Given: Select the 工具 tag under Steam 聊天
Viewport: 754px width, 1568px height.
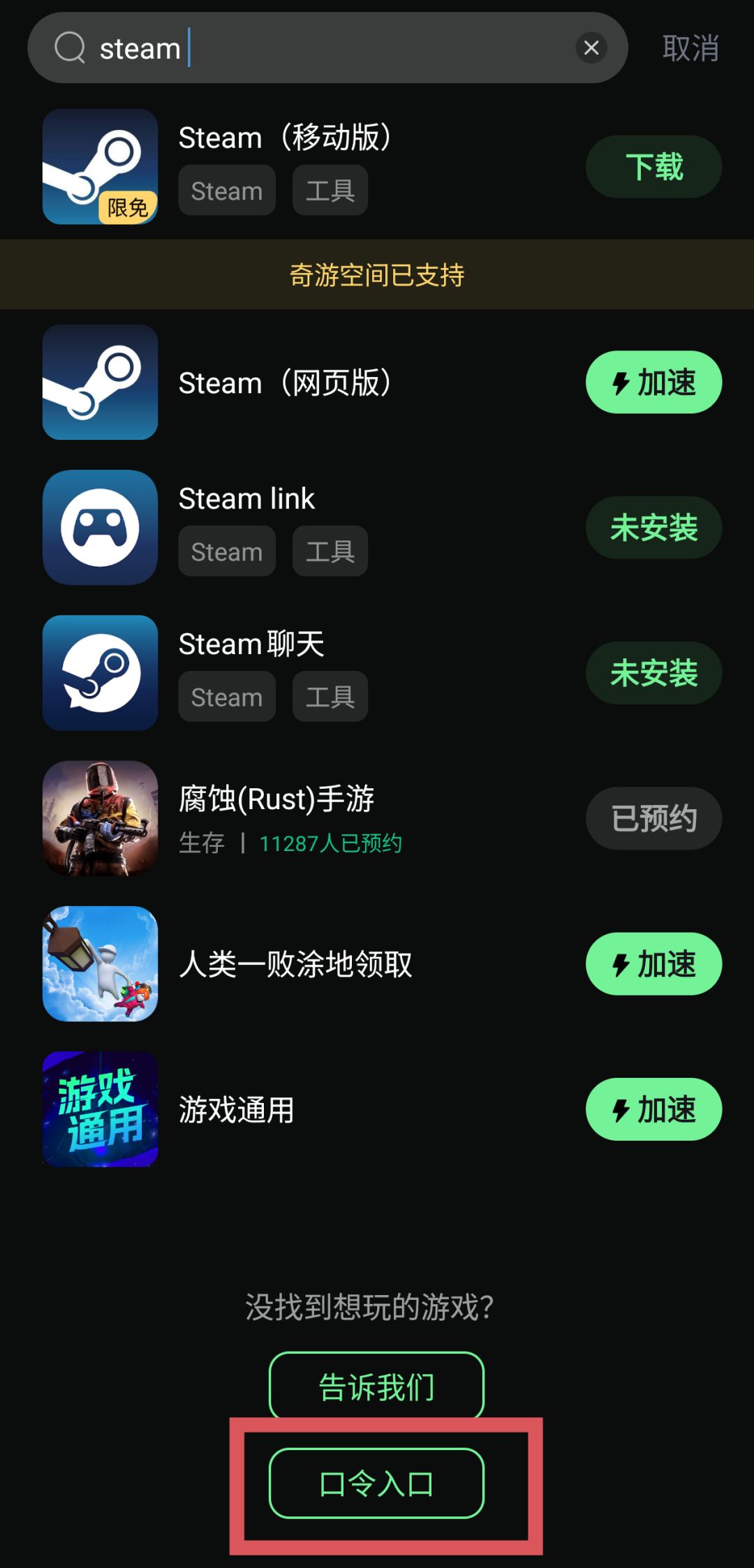Looking at the screenshot, I should pos(329,696).
